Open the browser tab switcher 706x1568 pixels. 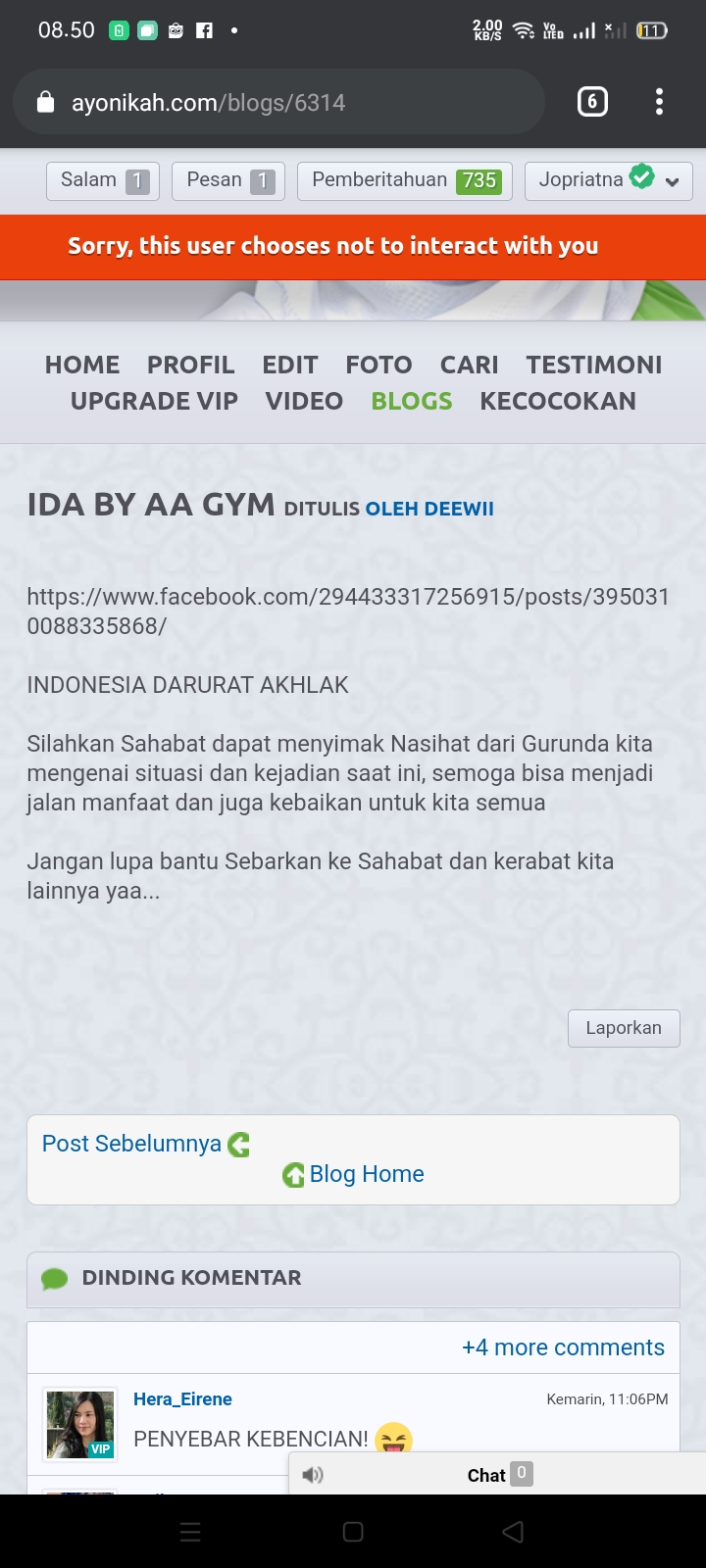[592, 102]
